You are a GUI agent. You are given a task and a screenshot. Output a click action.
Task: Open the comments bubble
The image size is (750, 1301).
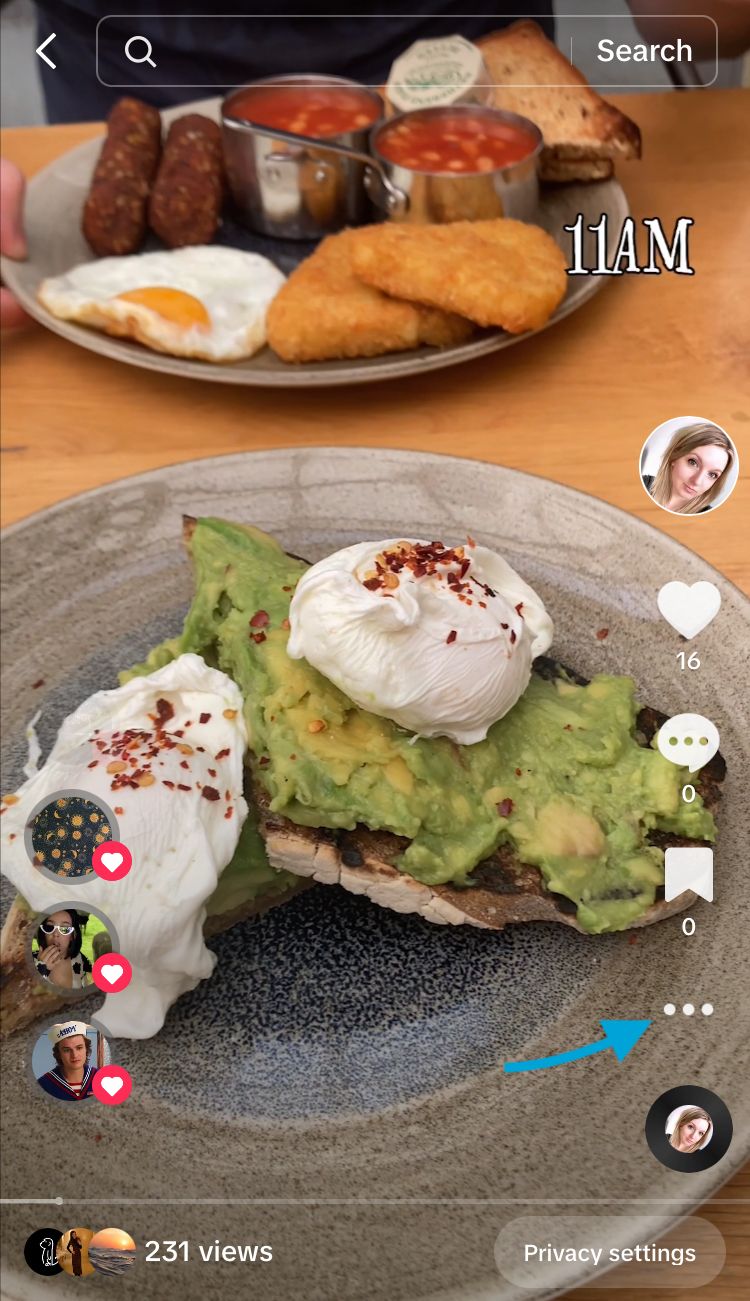[x=688, y=743]
